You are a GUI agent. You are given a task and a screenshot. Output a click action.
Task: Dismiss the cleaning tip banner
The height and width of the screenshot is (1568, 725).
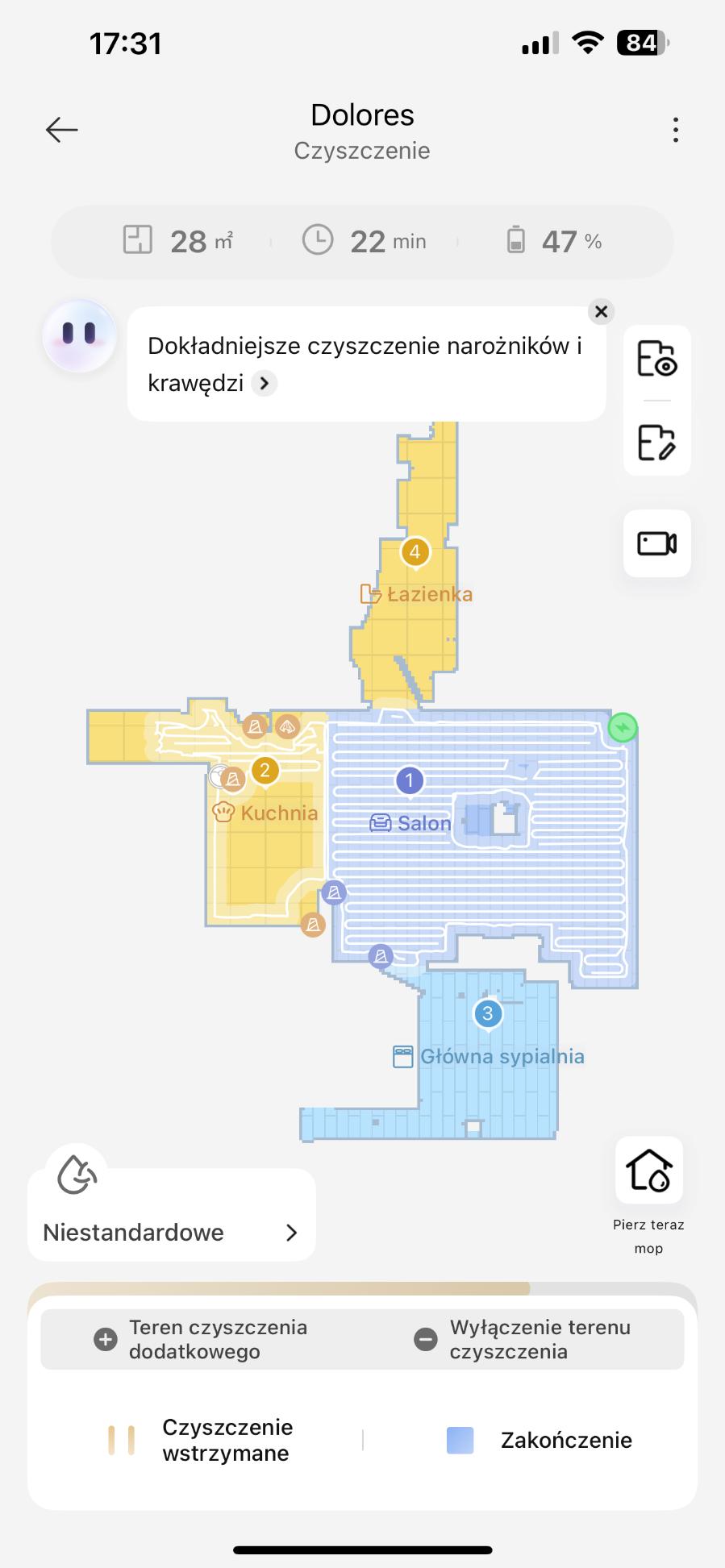point(601,311)
